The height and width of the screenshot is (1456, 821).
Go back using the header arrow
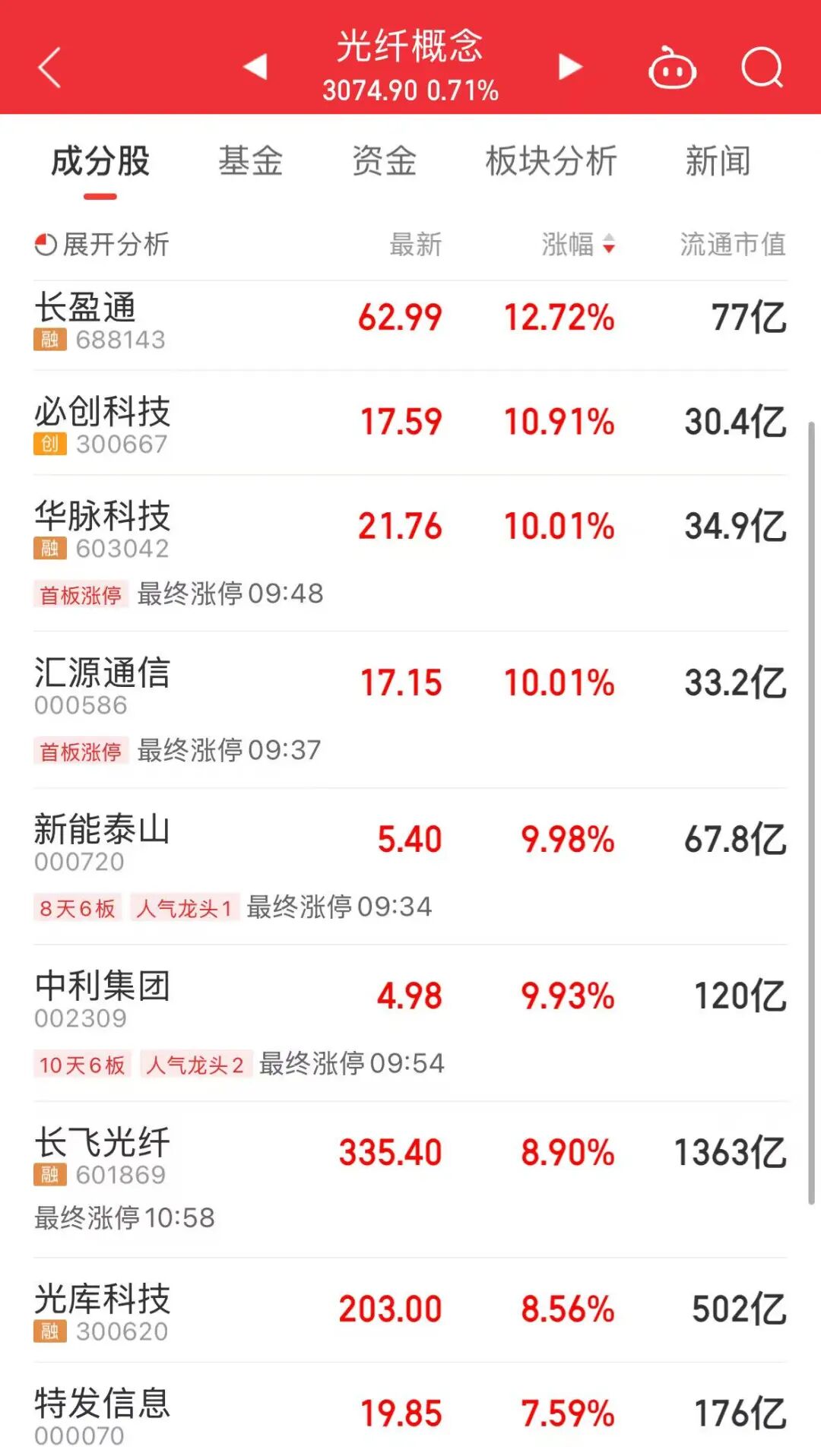50,68
